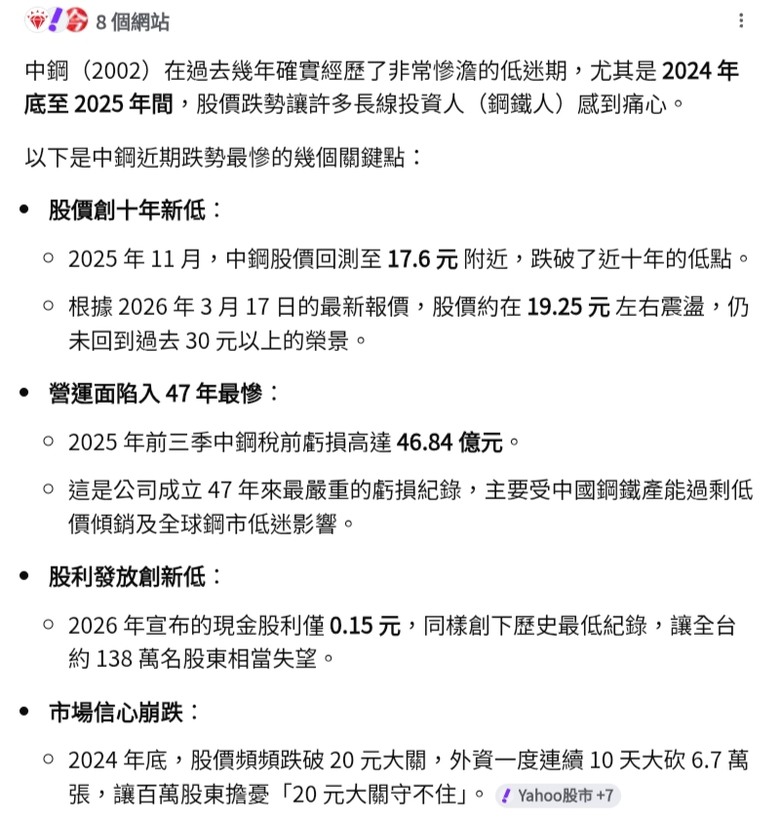Open the Yahoo股市 +7 source chip
780x821 pixels.
pyautogui.click(x=558, y=796)
